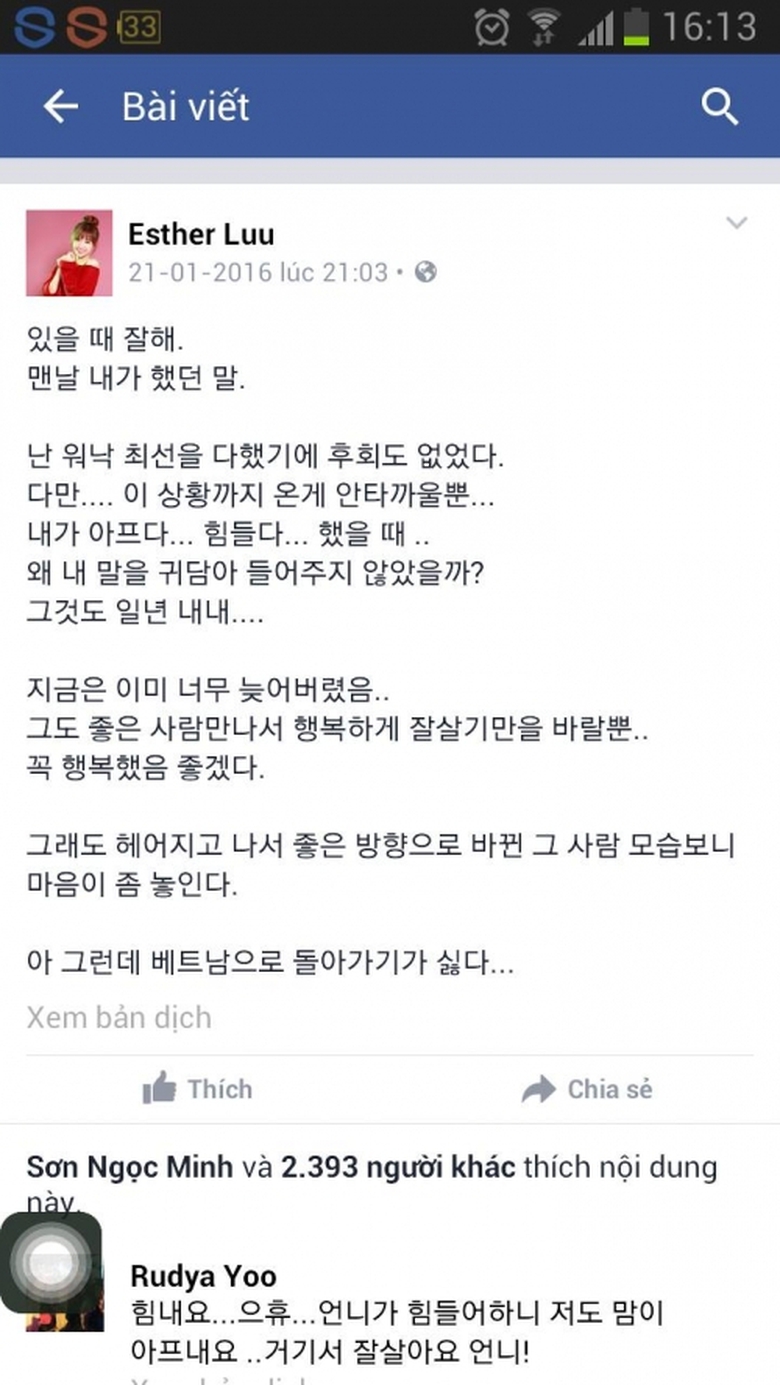Open the search magnifier icon

(719, 106)
